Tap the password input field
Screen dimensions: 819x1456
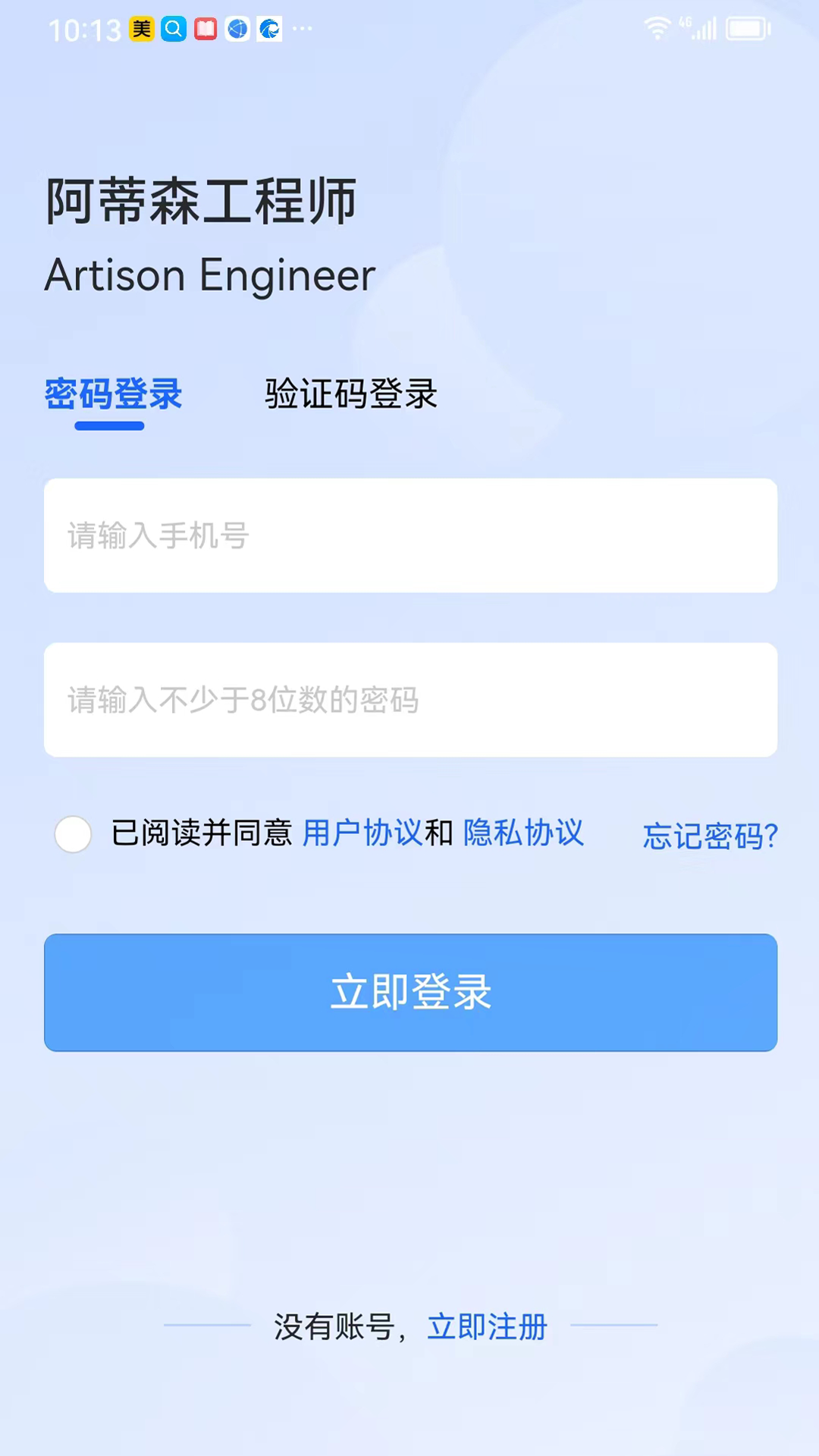410,700
